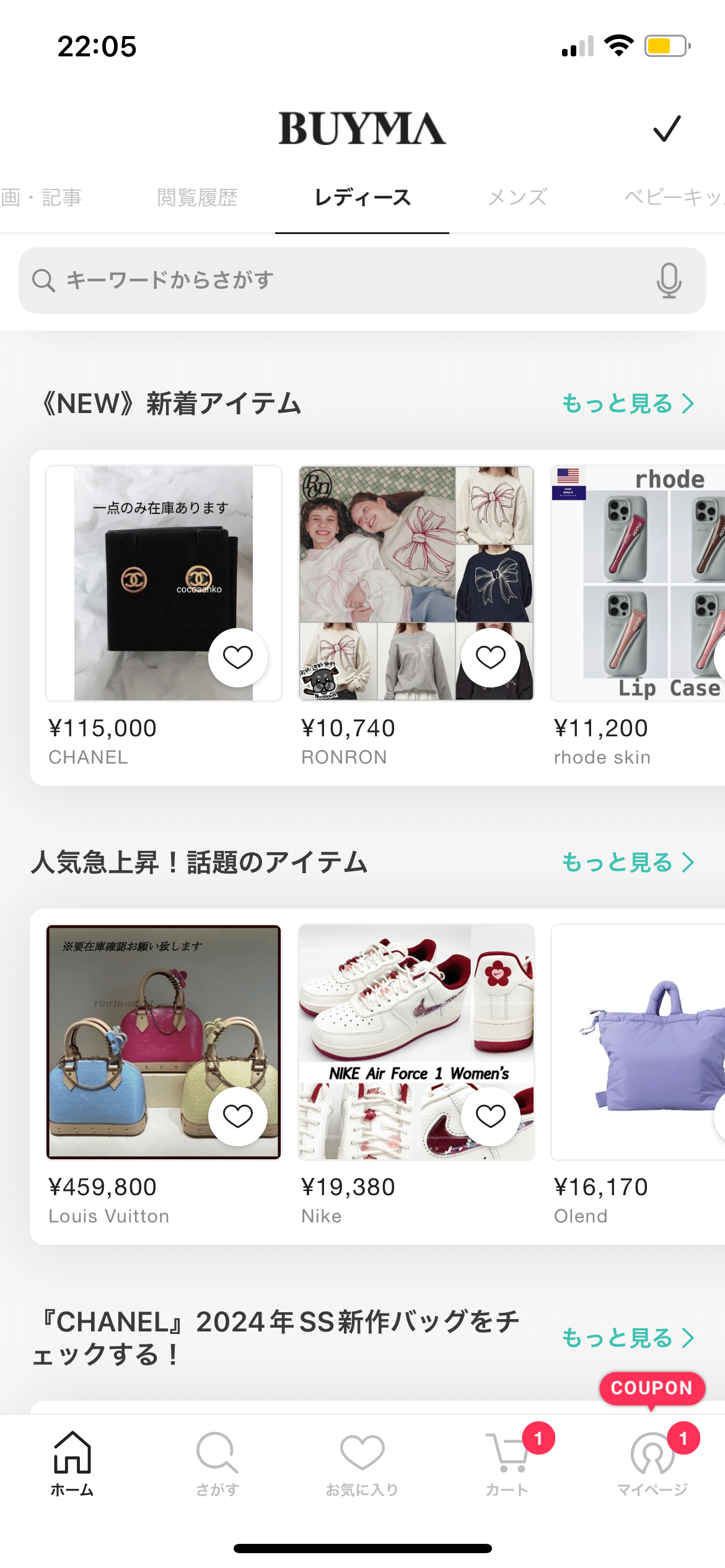See more of 人気急上昇 trending items
The width and height of the screenshot is (725, 1568).
point(628,863)
